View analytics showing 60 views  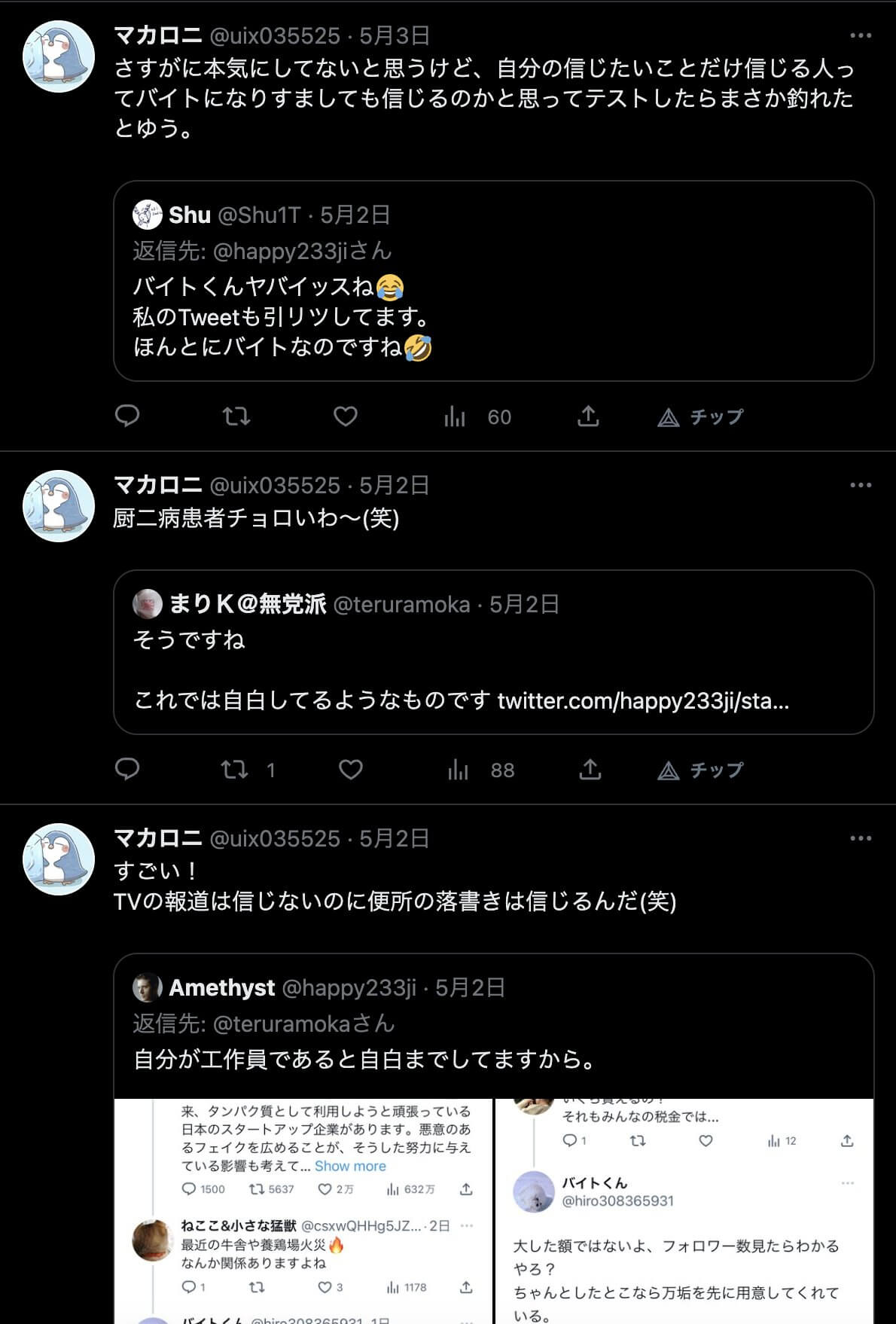(477, 416)
